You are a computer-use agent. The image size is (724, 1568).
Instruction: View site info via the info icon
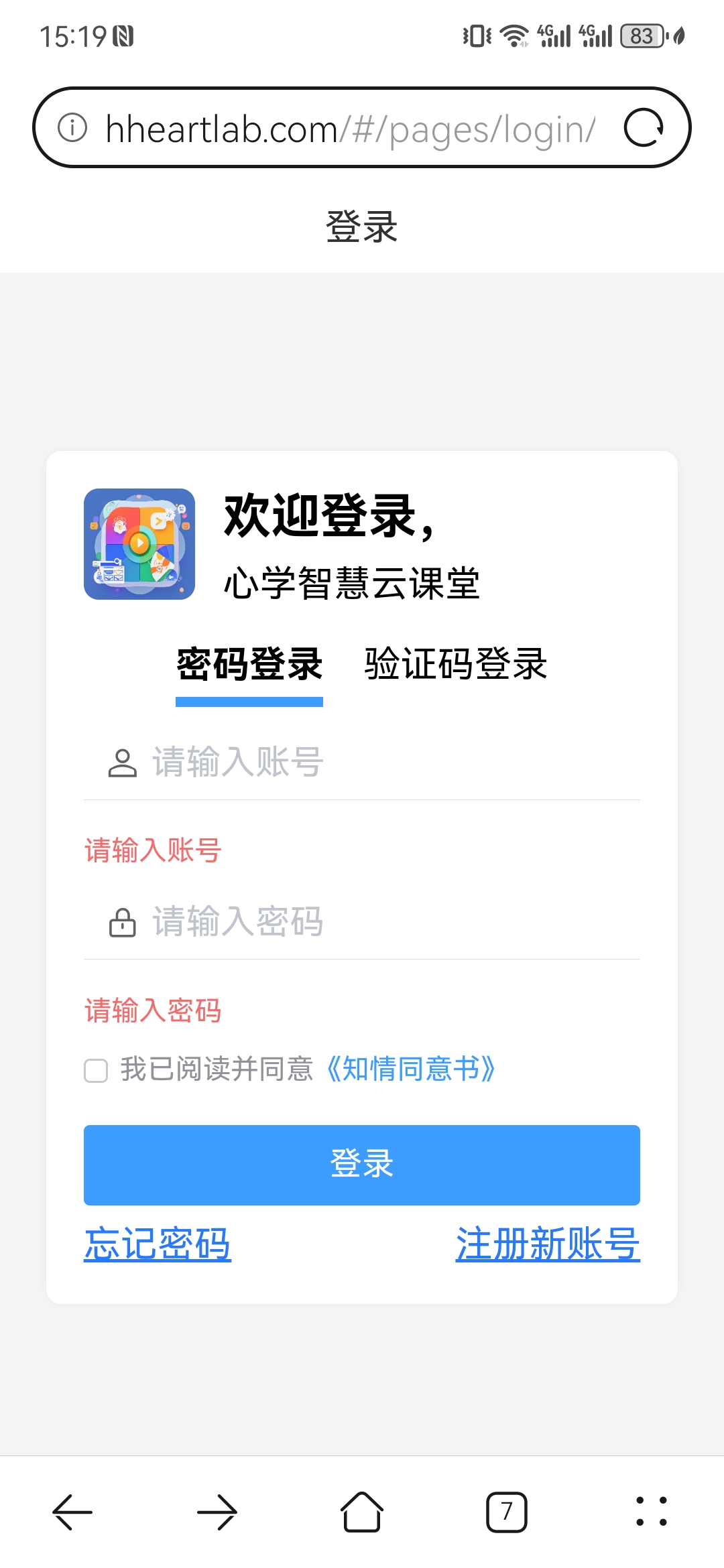[x=72, y=127]
